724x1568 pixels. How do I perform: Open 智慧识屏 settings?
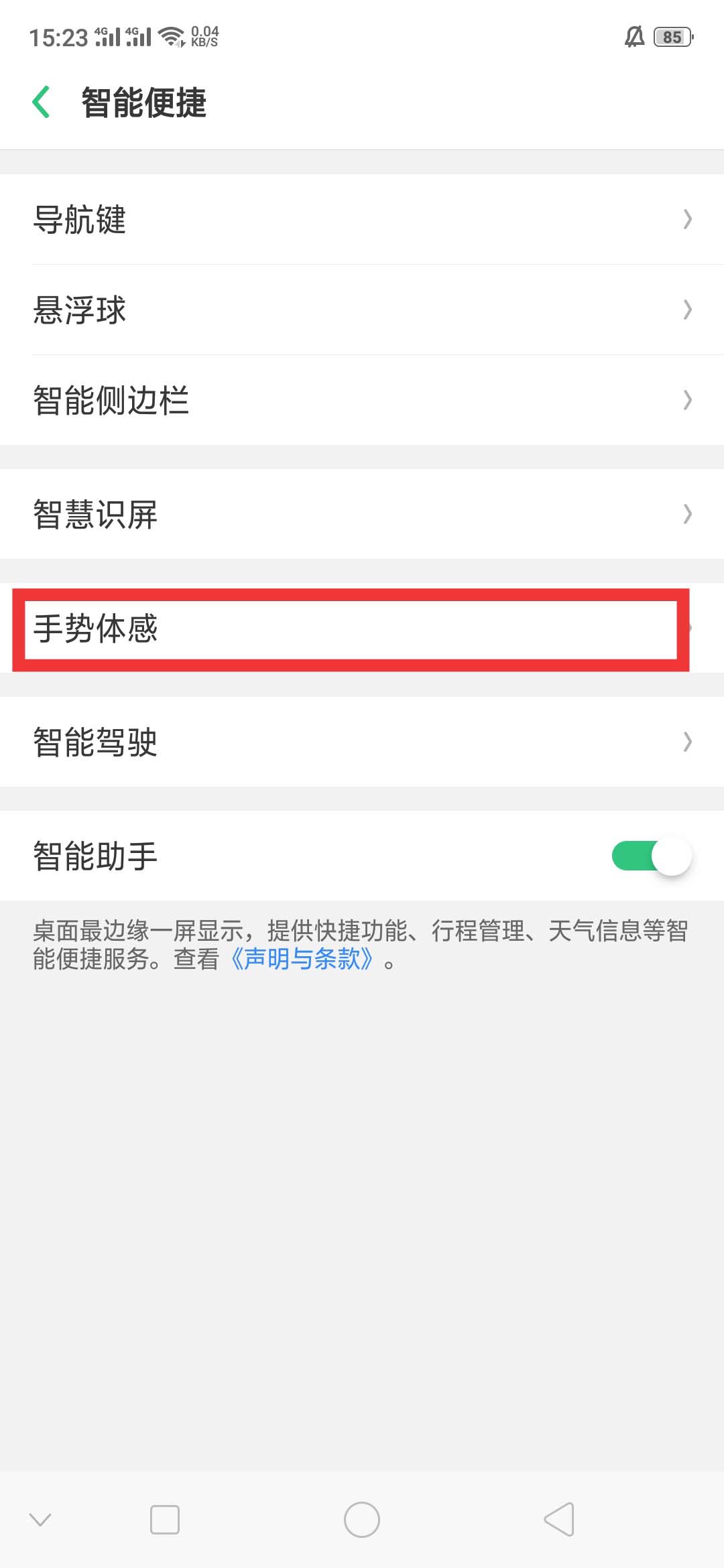point(362,514)
